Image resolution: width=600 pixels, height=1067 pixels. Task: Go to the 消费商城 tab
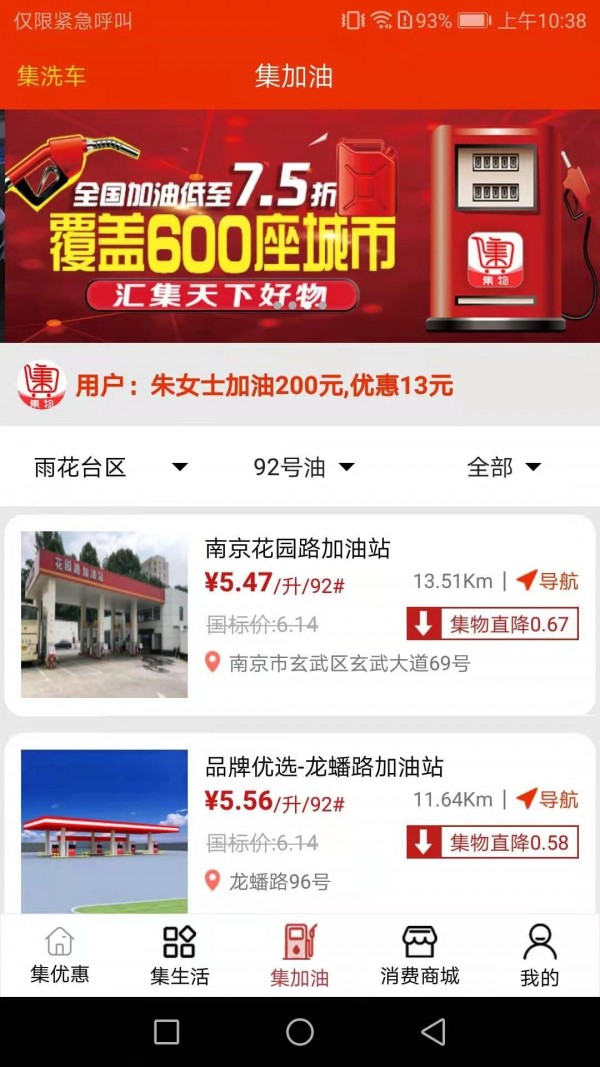pyautogui.click(x=420, y=956)
